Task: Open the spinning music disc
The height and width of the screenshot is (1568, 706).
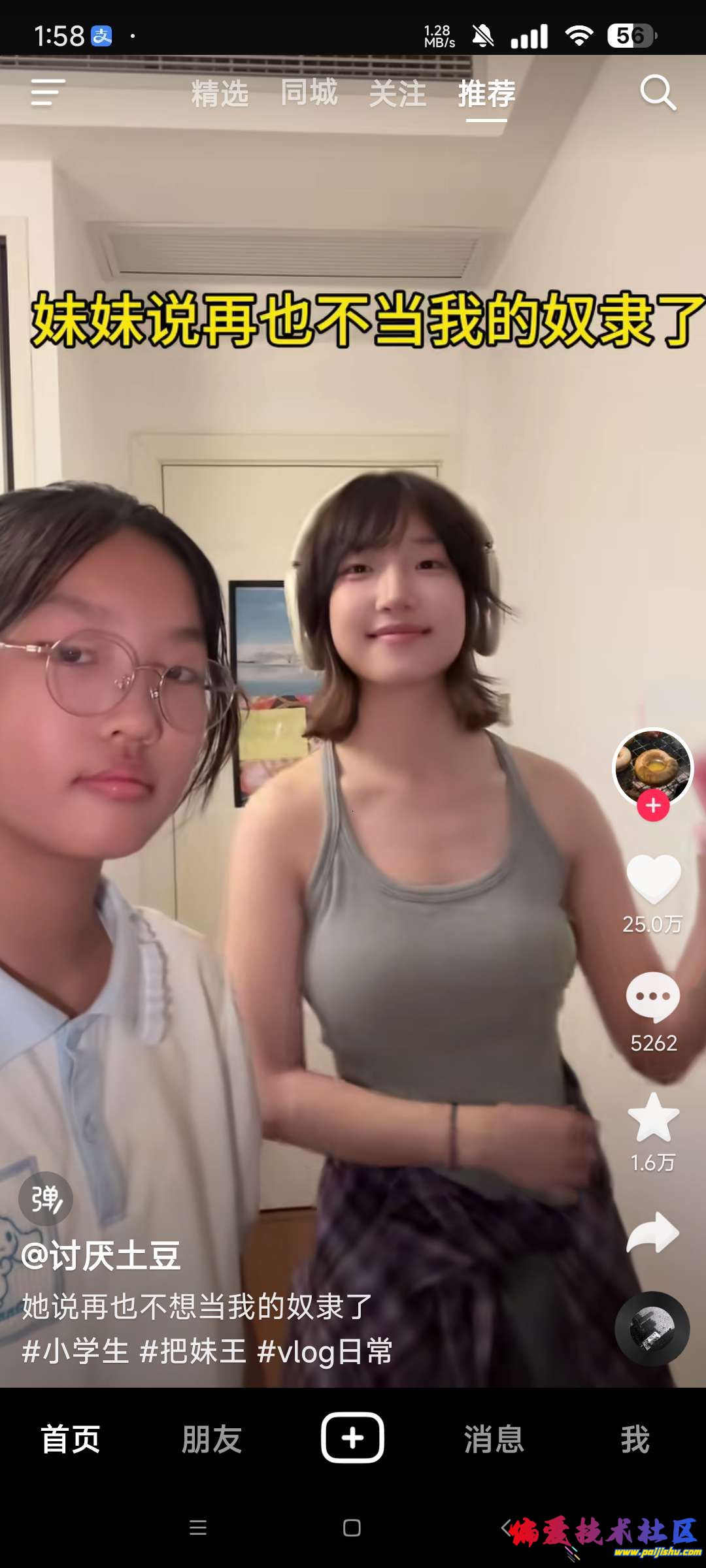Action: [x=652, y=1328]
